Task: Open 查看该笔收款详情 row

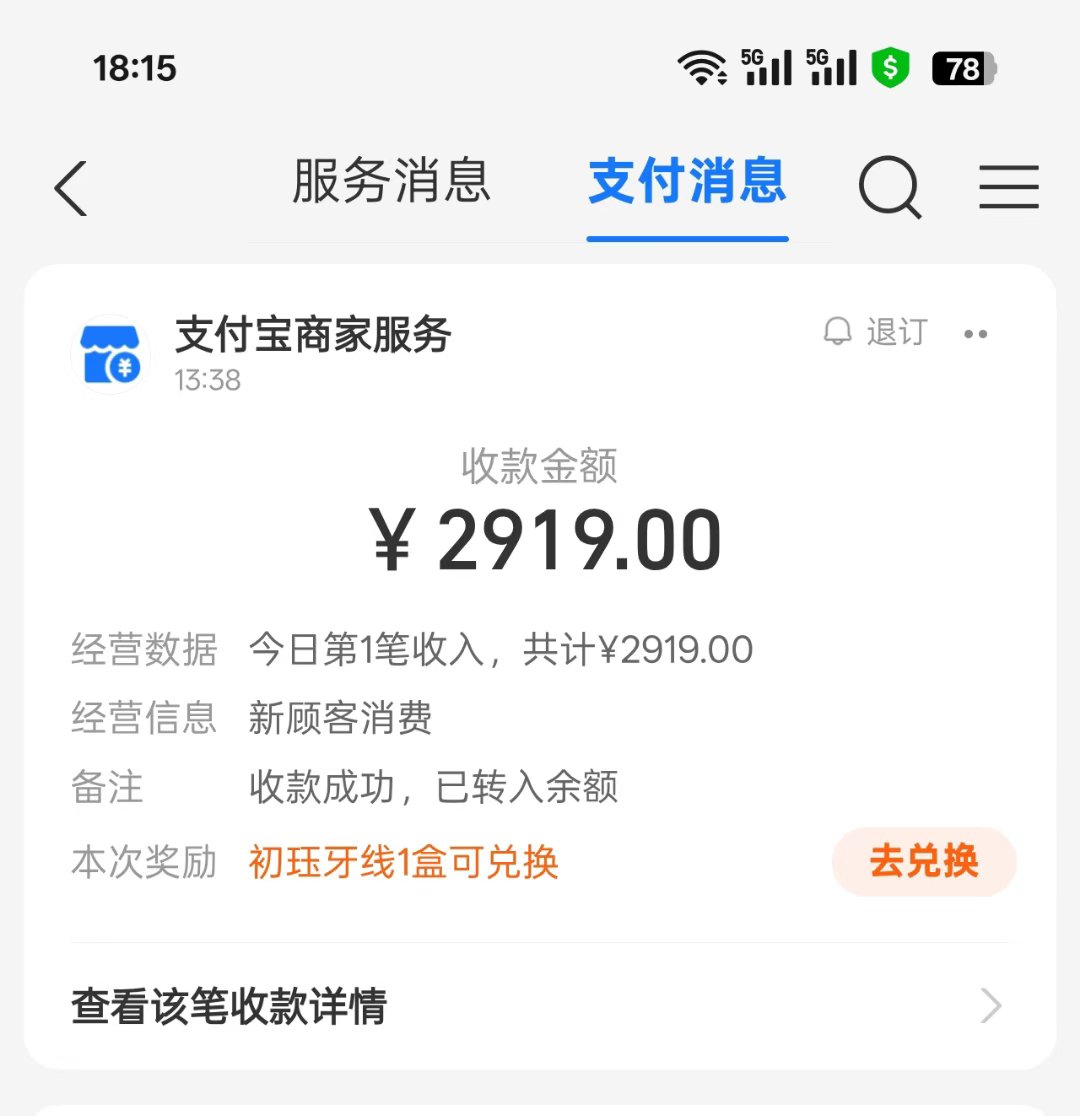Action: click(x=540, y=1006)
